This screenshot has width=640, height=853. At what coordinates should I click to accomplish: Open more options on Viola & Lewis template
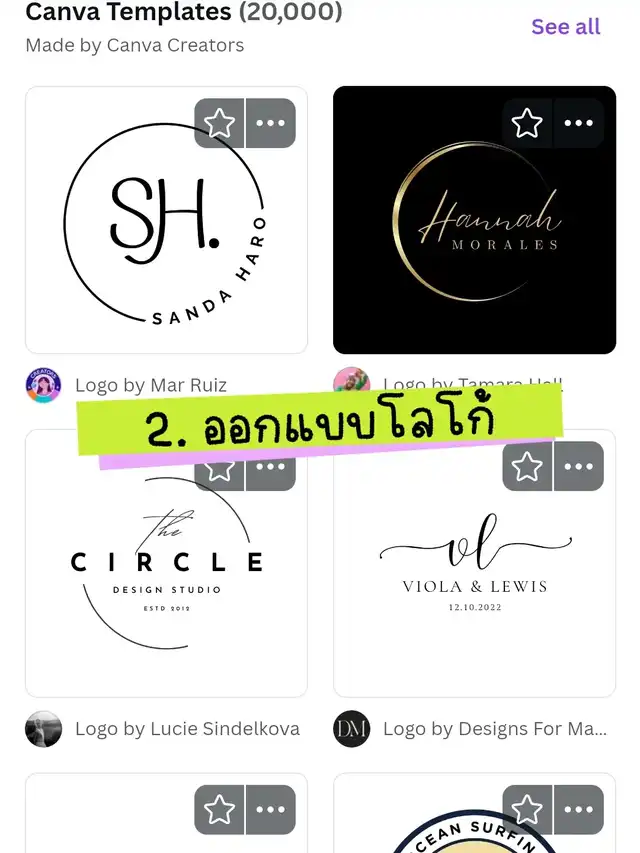[578, 467]
